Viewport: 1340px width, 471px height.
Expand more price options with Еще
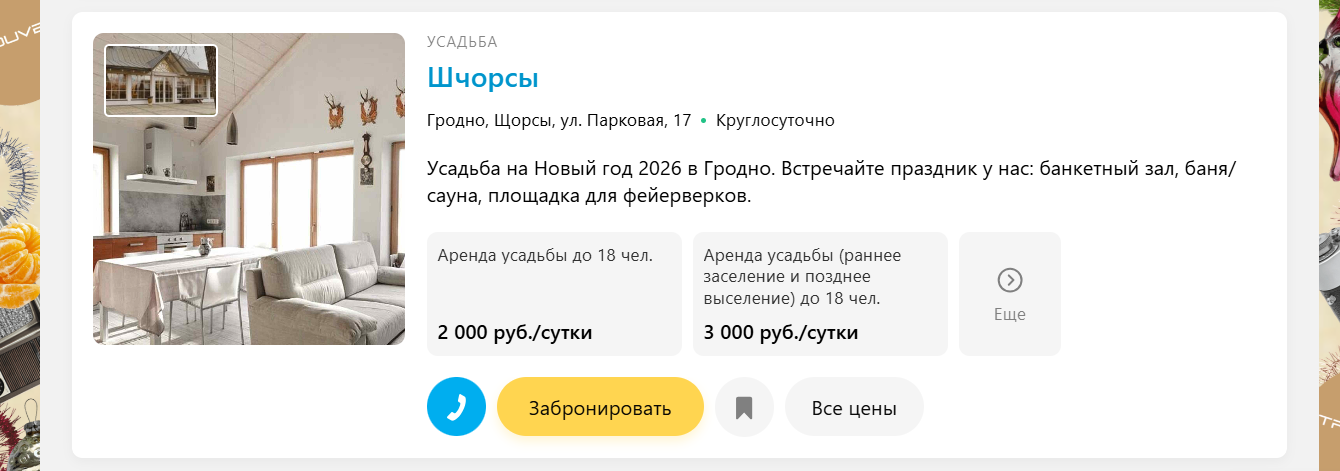1009,294
